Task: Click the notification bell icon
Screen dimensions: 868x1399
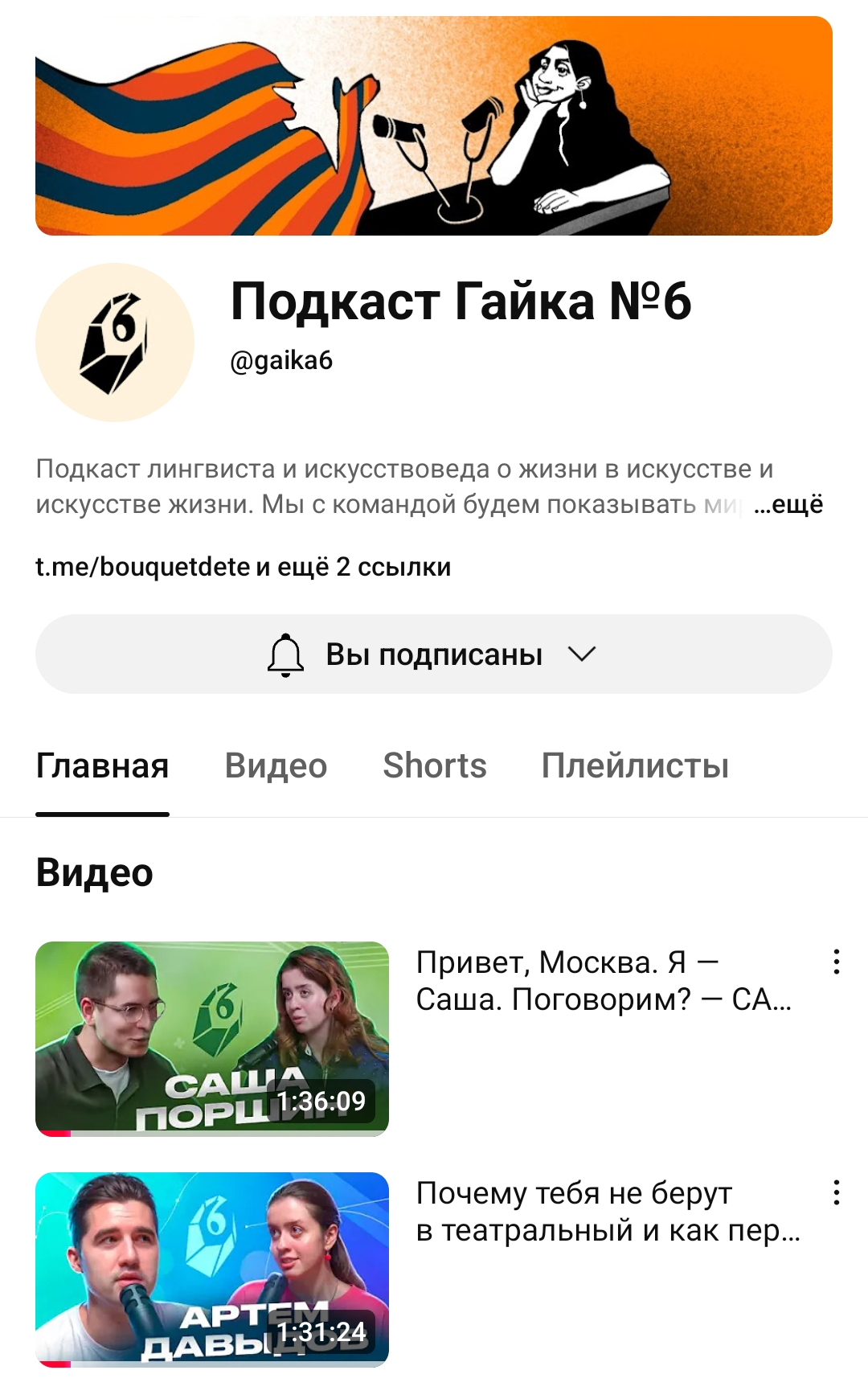Action: click(x=287, y=654)
